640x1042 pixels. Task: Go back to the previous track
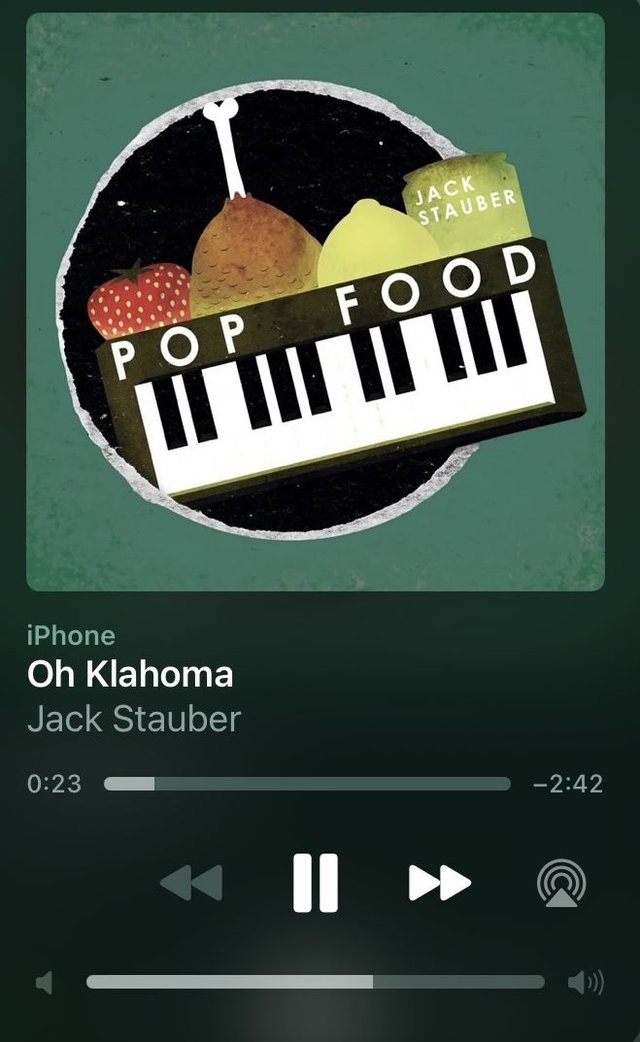click(191, 882)
